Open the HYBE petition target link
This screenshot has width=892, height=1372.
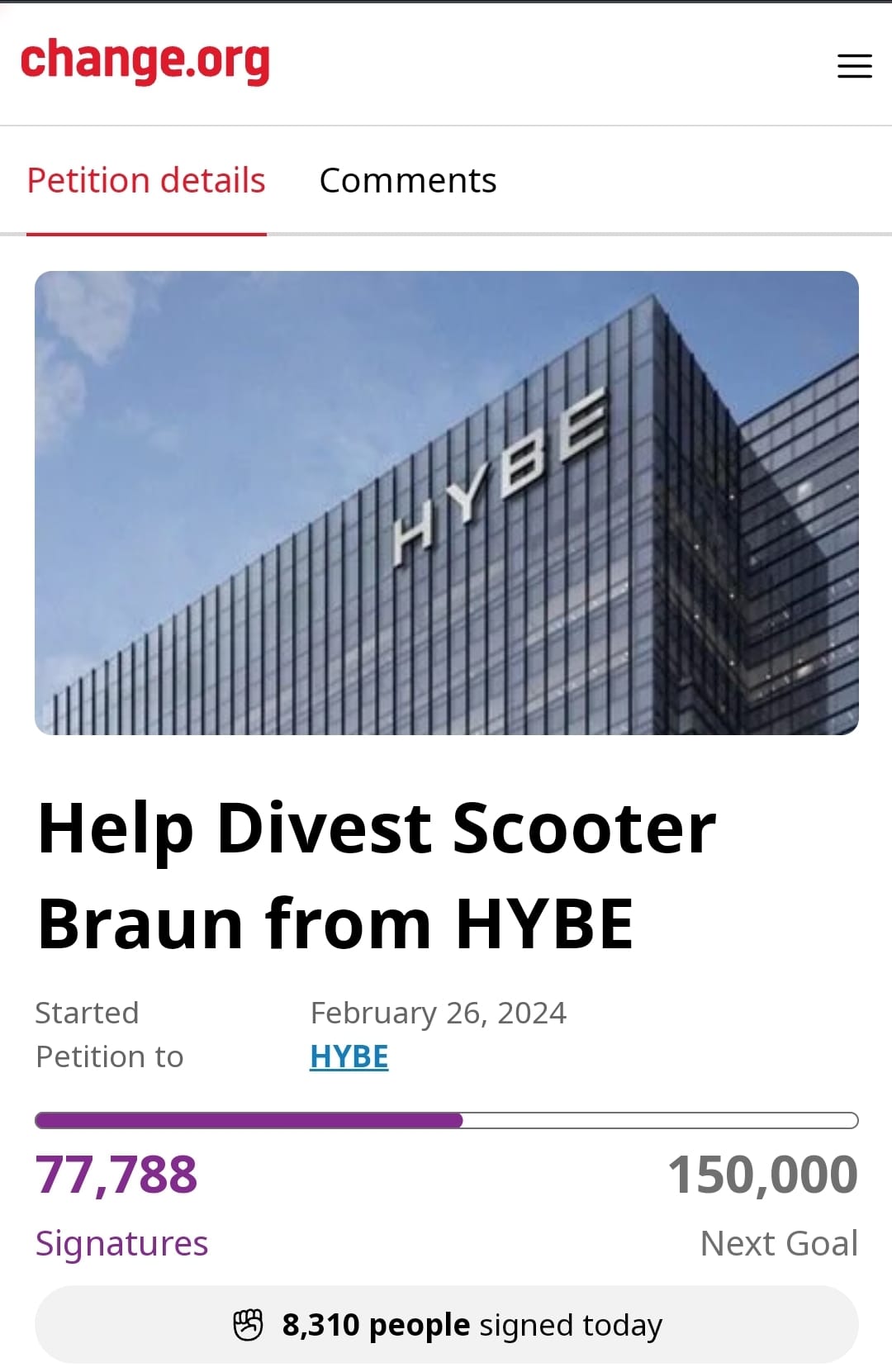[349, 1056]
